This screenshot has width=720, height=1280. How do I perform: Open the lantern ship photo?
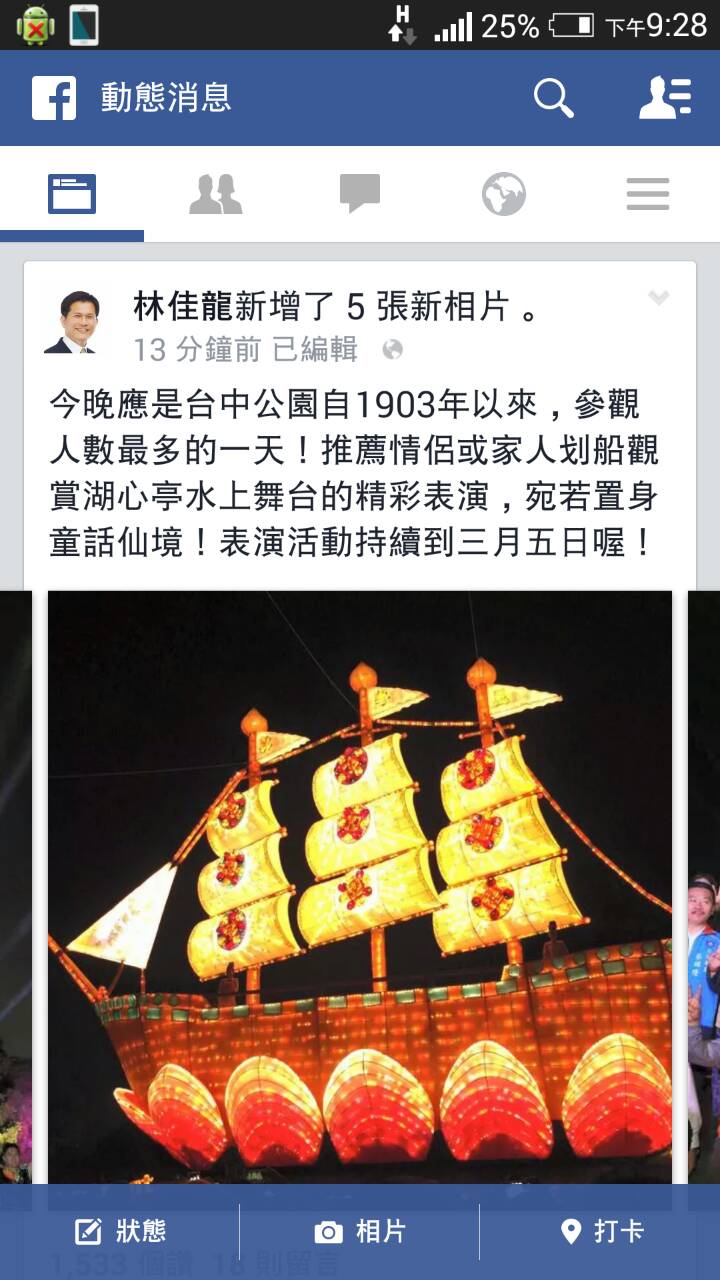tap(360, 885)
